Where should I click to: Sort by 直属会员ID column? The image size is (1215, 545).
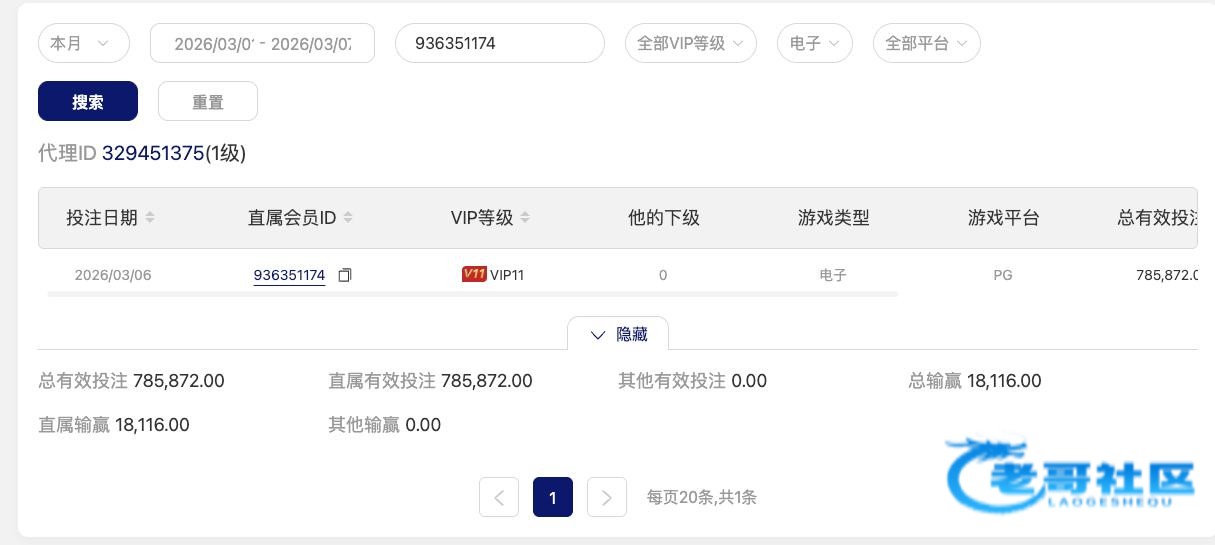coord(348,217)
